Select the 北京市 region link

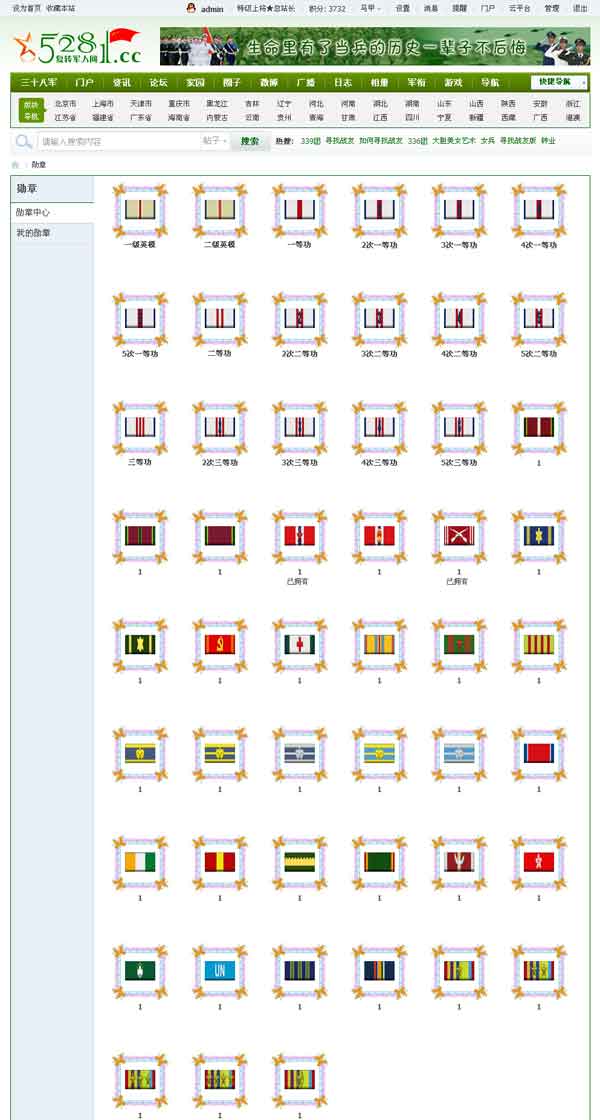(65, 104)
